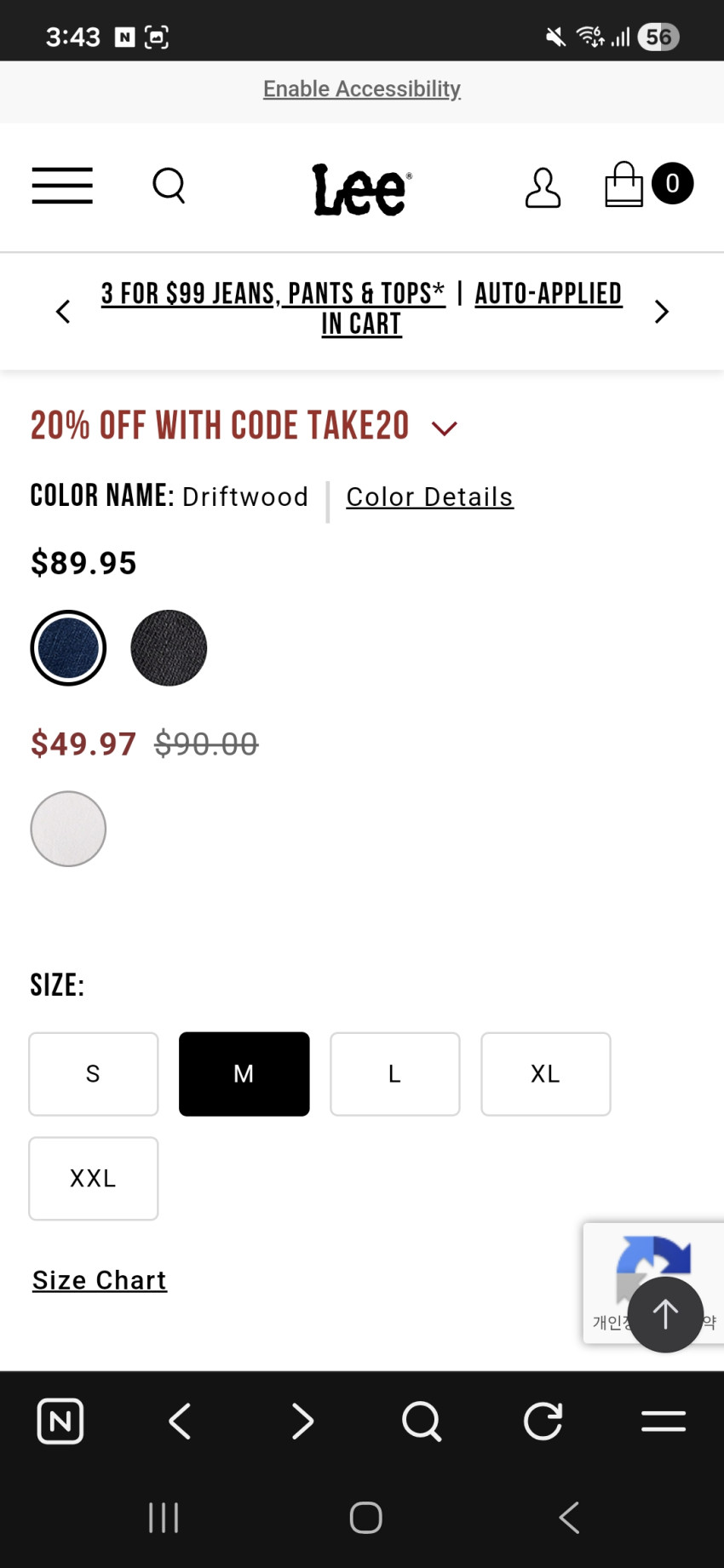Select size S

[94, 1074]
